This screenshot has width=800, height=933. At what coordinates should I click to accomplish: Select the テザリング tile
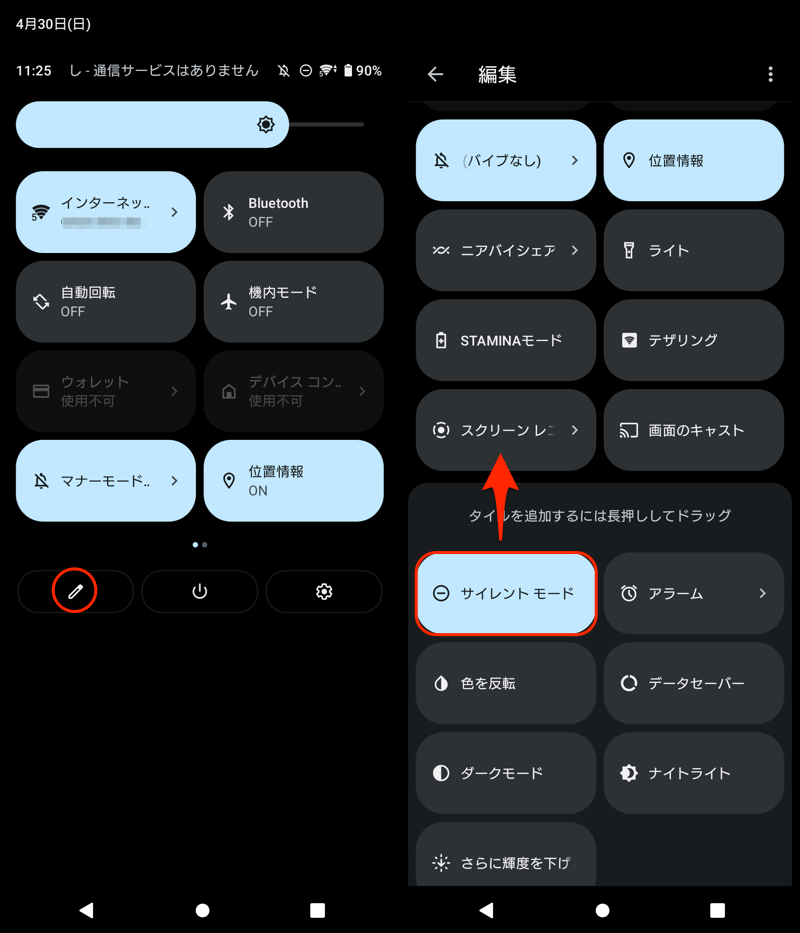click(693, 340)
